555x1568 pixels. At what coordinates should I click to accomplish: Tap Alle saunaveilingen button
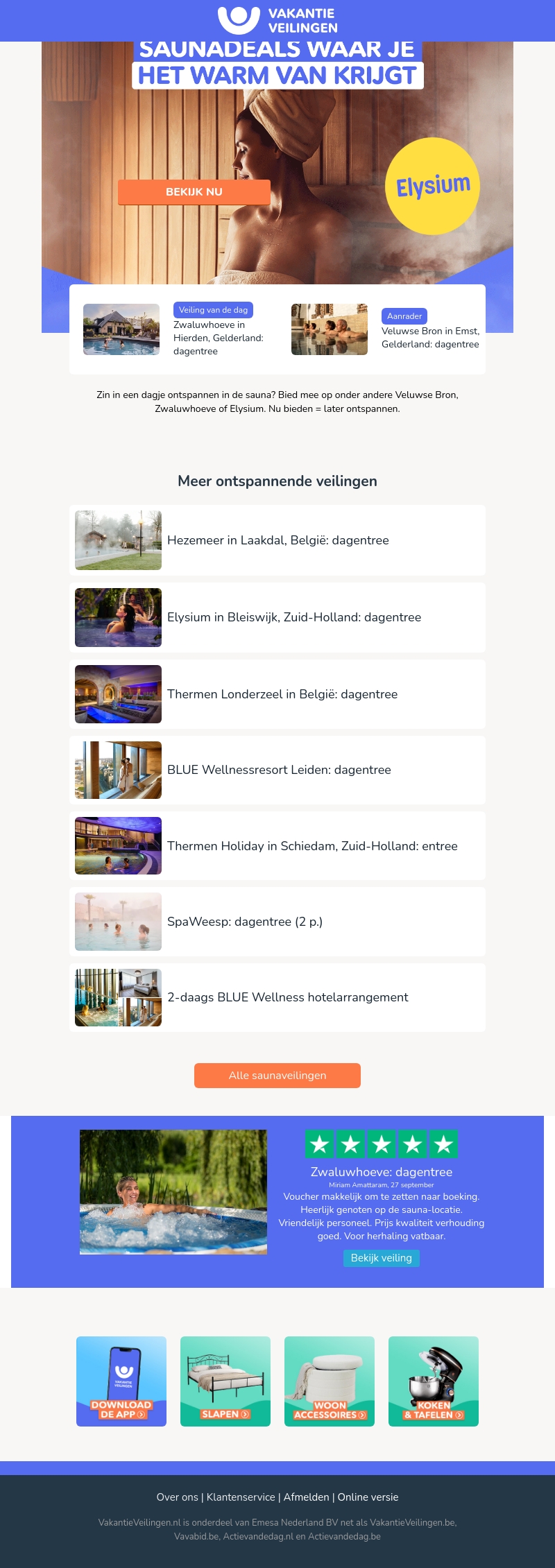[277, 1076]
